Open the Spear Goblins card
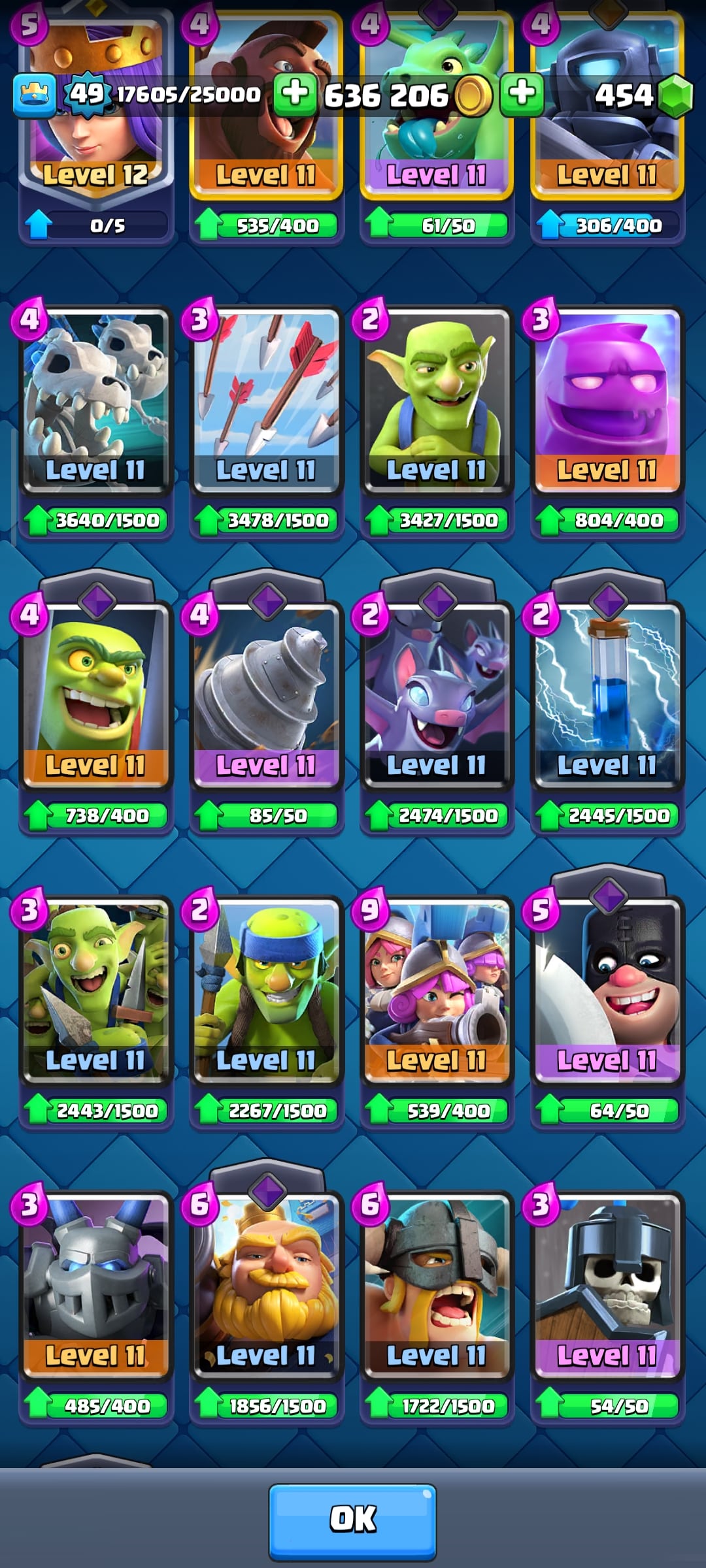Screen dimensions: 706x1568 coord(266,989)
